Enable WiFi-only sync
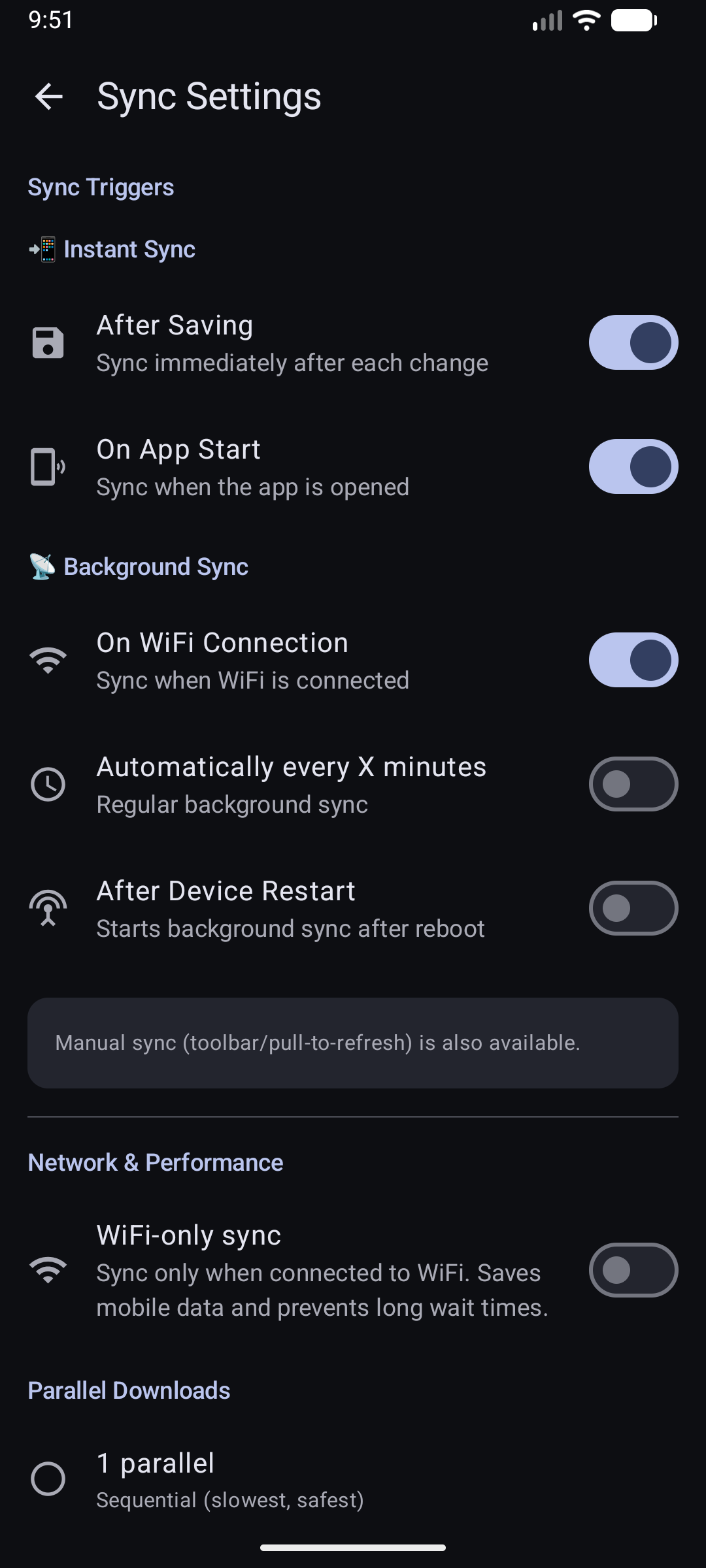Screen dimensions: 706x1568 coord(633,1271)
